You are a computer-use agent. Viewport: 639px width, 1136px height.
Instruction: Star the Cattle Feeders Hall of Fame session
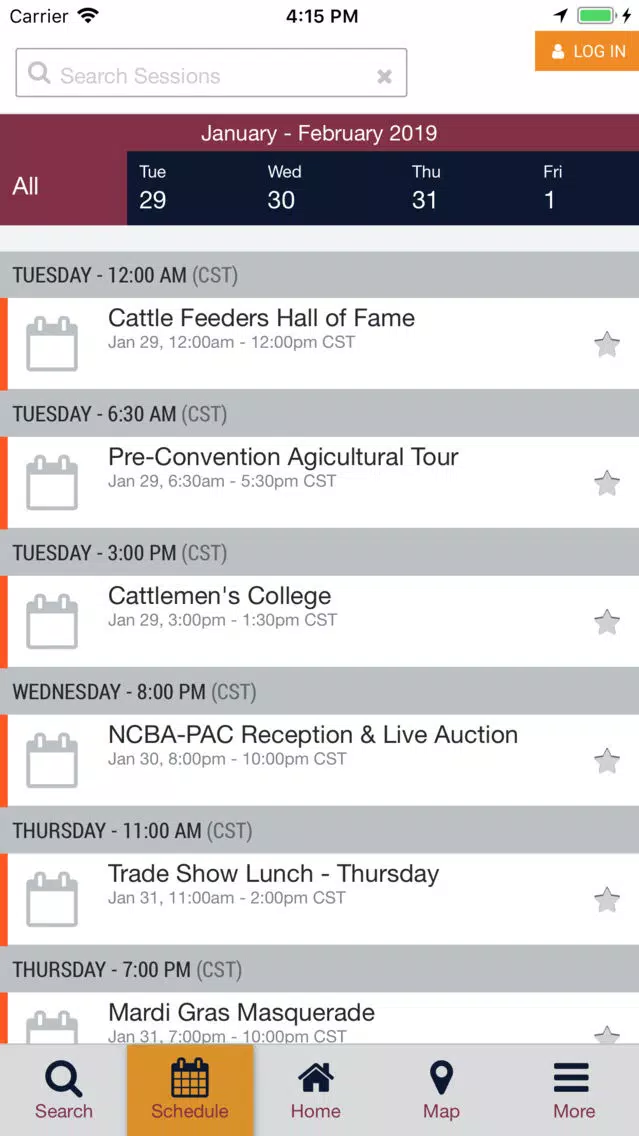click(607, 344)
